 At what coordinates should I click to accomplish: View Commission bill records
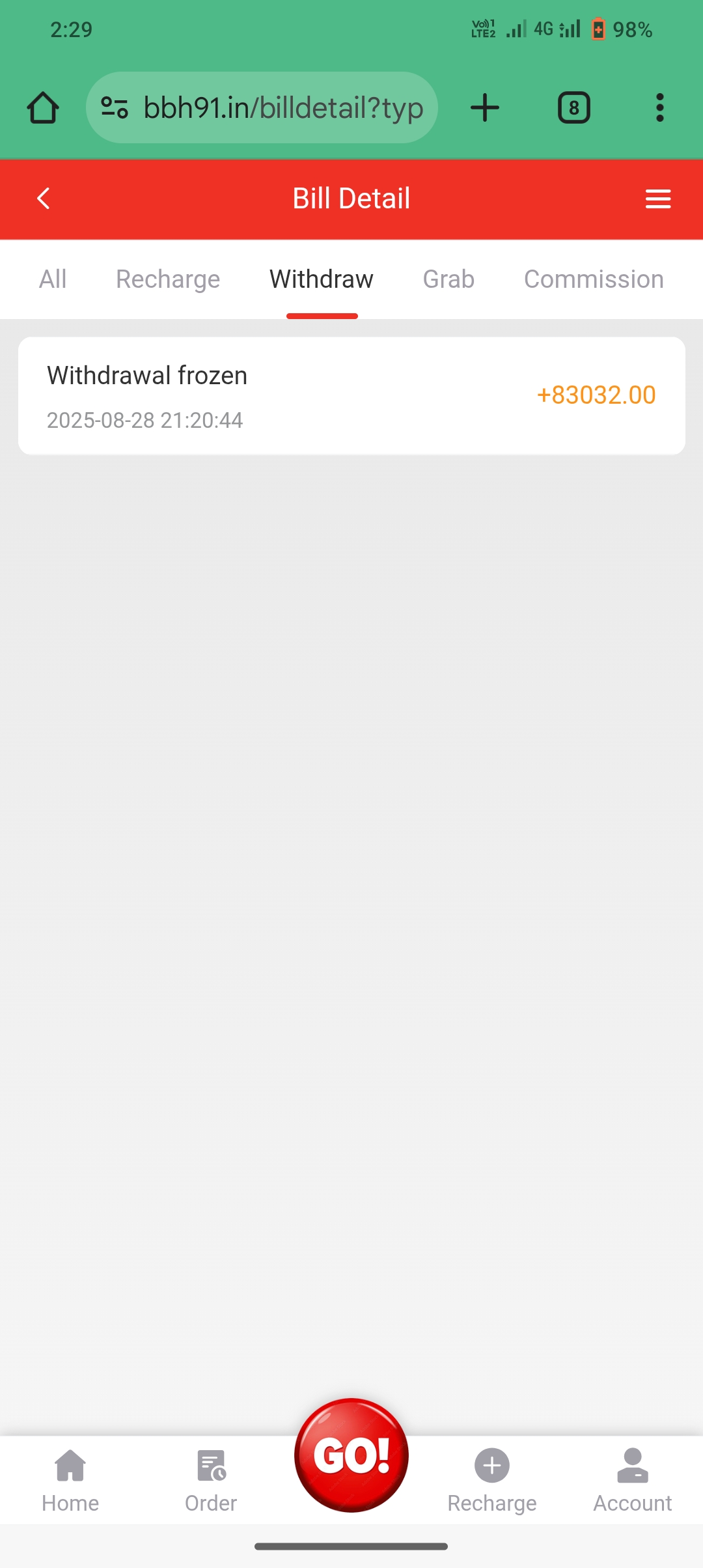[x=594, y=279]
